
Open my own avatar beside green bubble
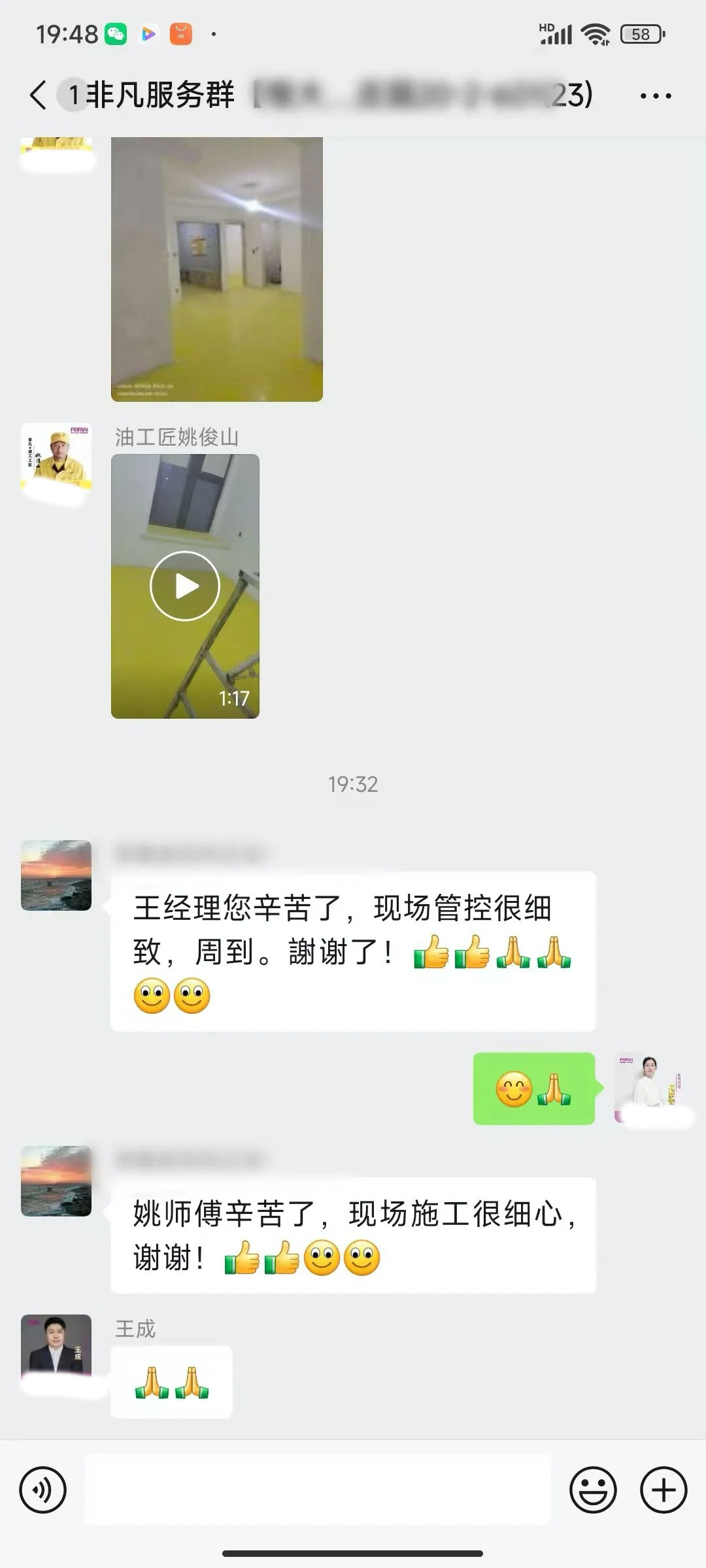click(648, 1088)
